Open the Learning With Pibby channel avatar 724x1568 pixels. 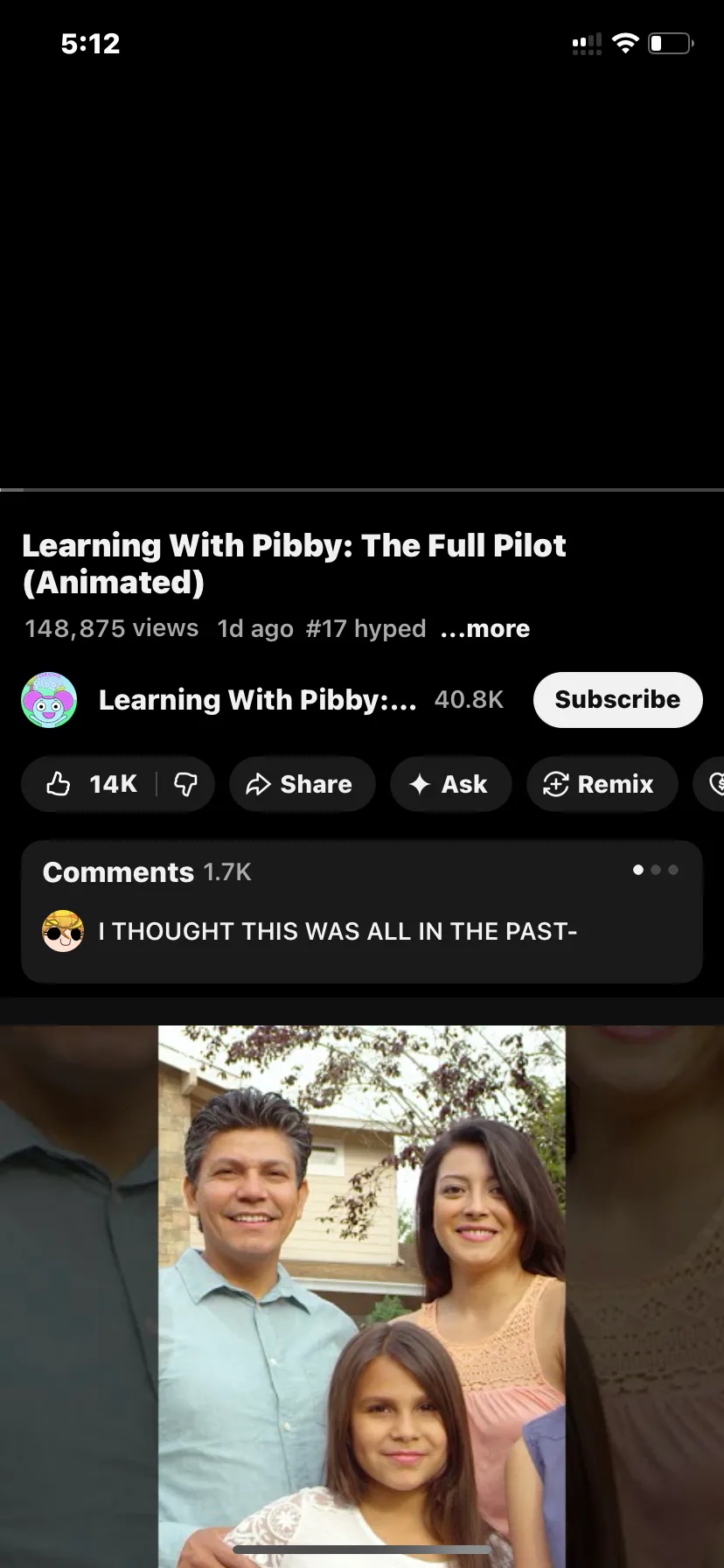pos(49,700)
